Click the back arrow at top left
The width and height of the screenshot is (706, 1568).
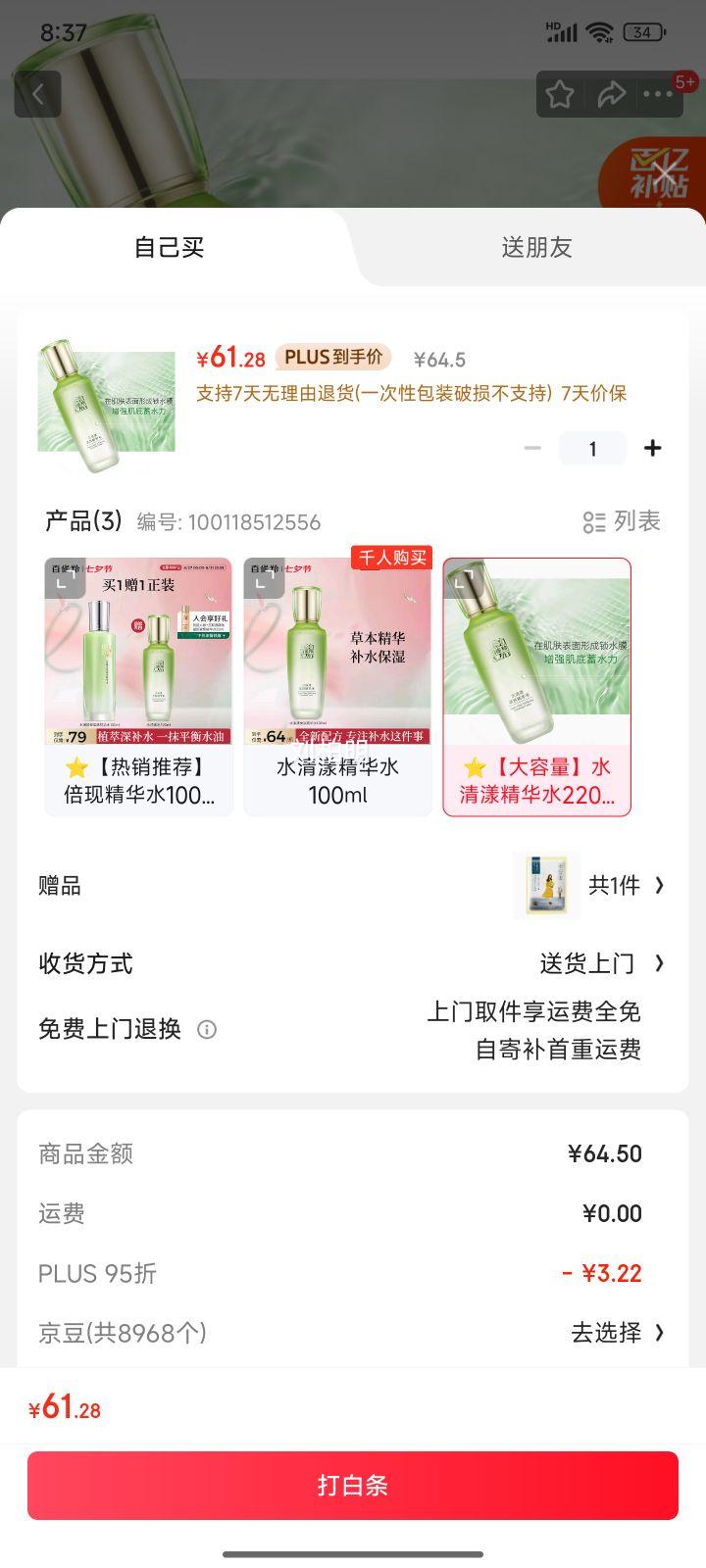(37, 93)
